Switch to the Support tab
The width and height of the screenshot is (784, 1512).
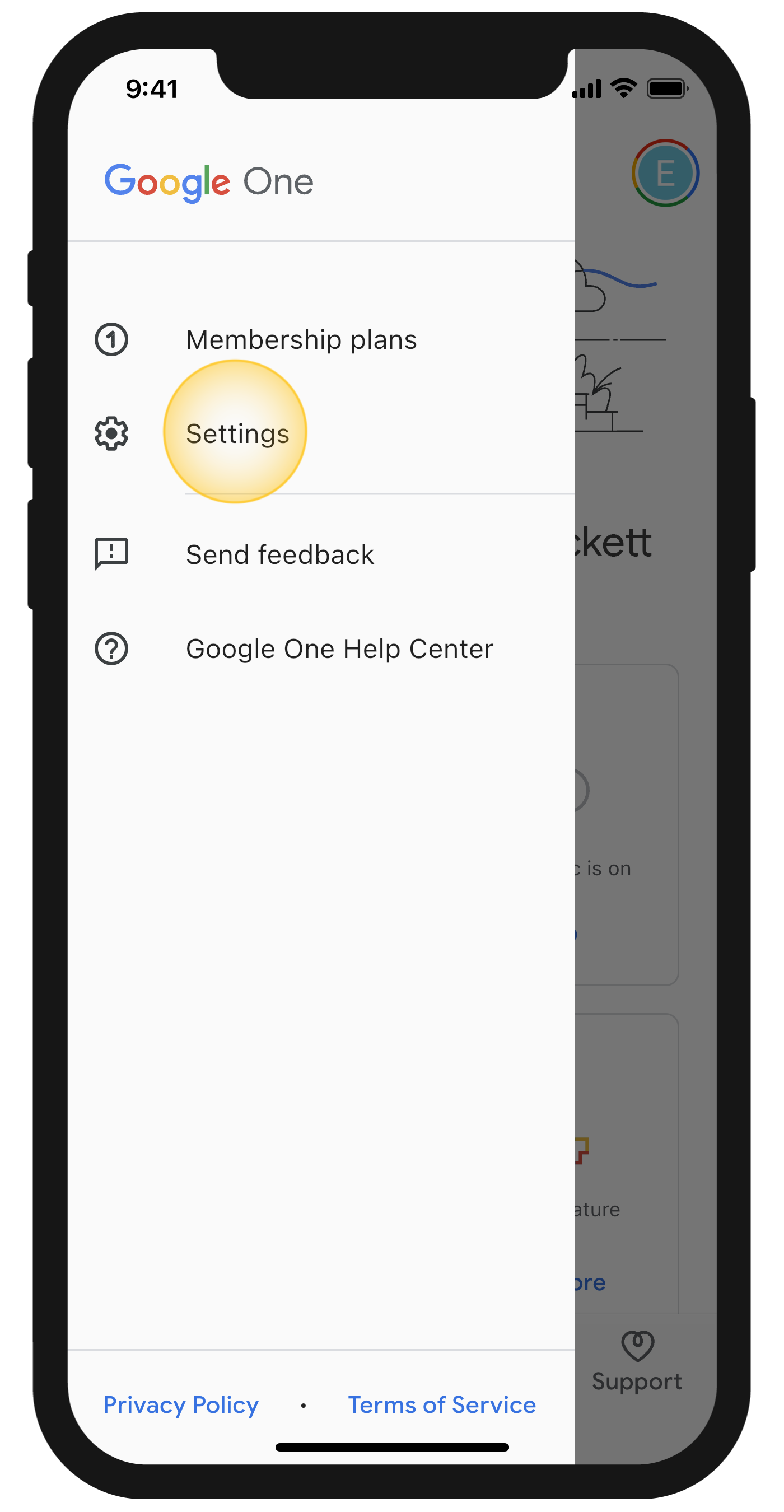637,1362
